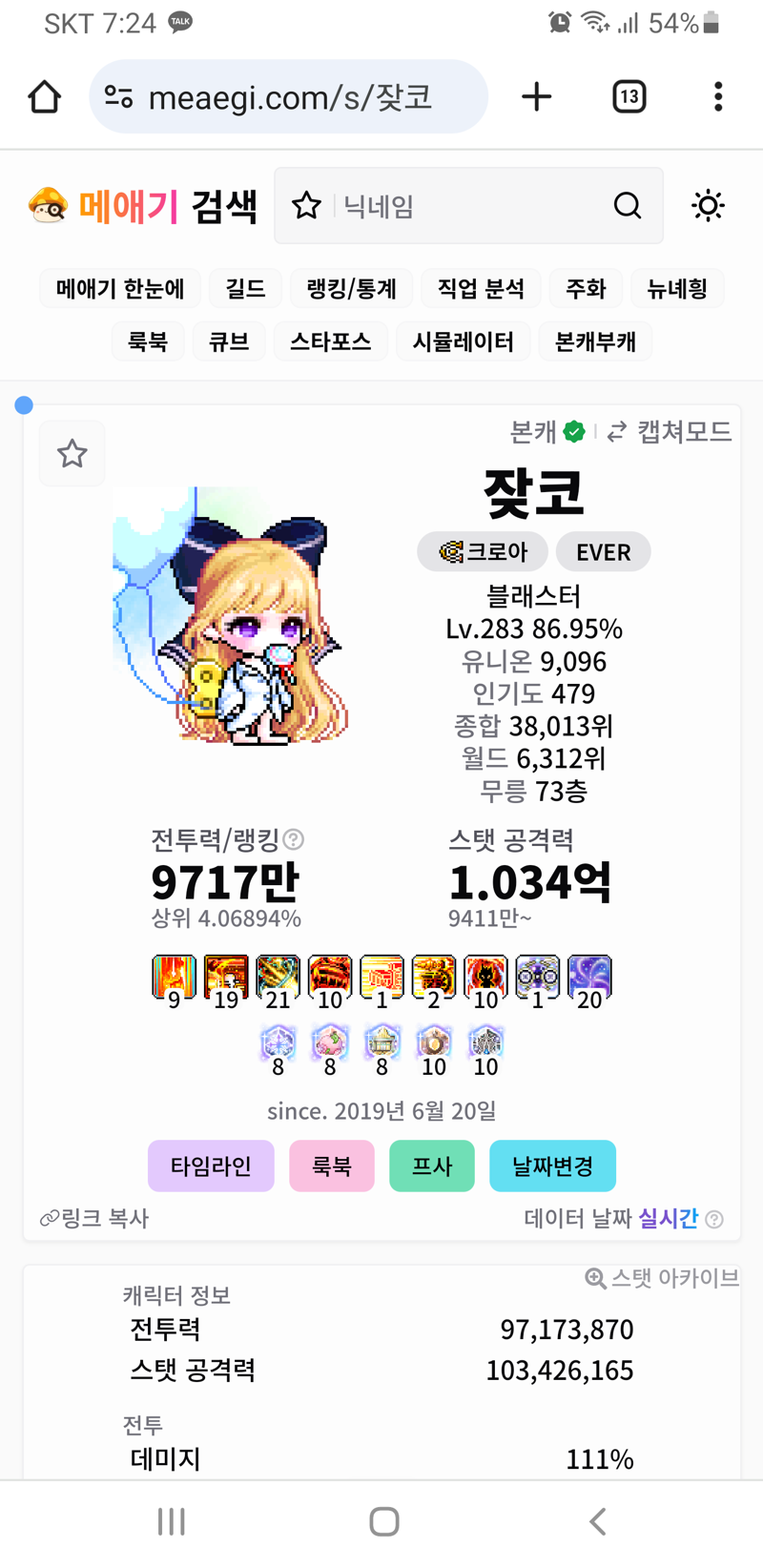Select the 프사 button

click(x=431, y=1166)
